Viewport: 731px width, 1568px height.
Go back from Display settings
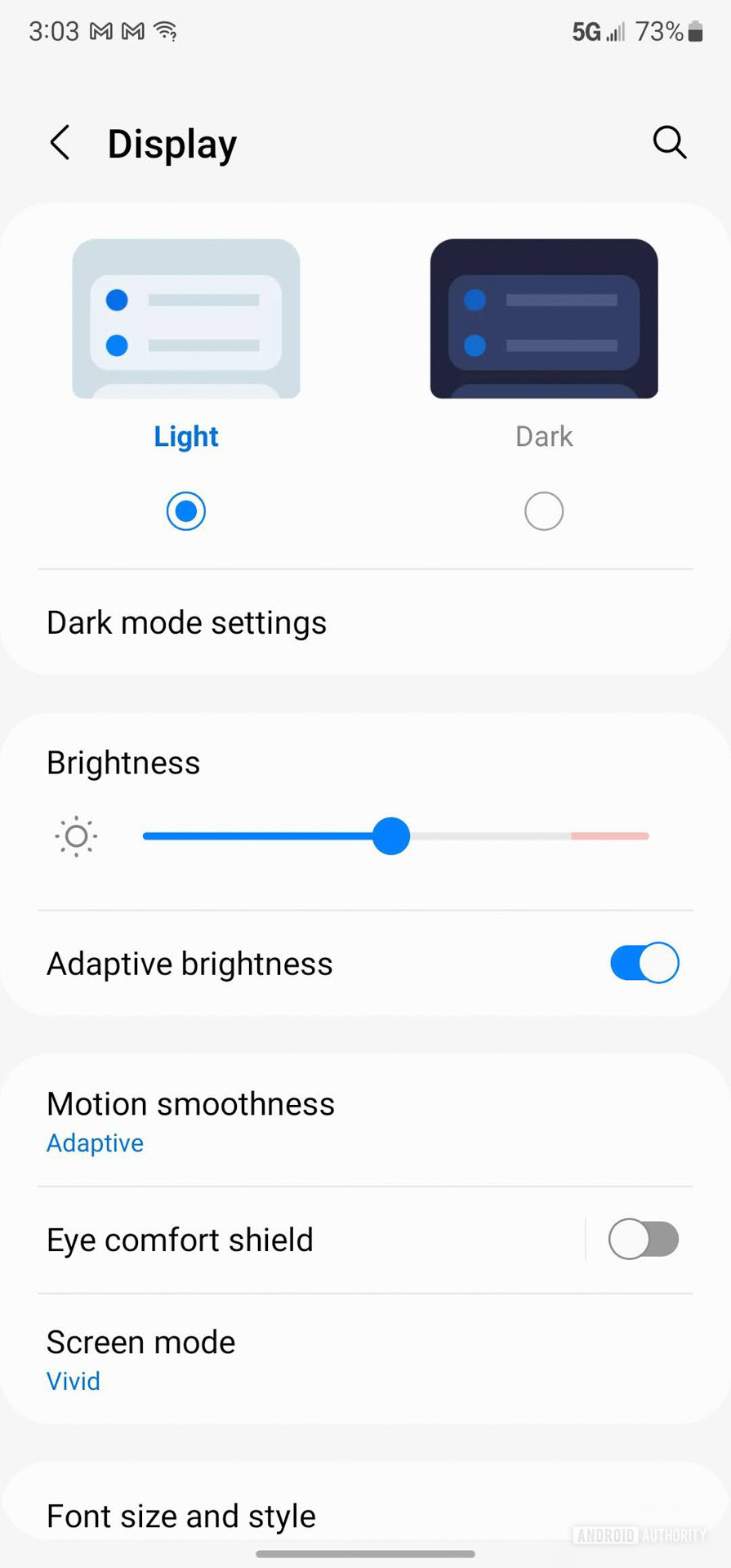(x=60, y=143)
